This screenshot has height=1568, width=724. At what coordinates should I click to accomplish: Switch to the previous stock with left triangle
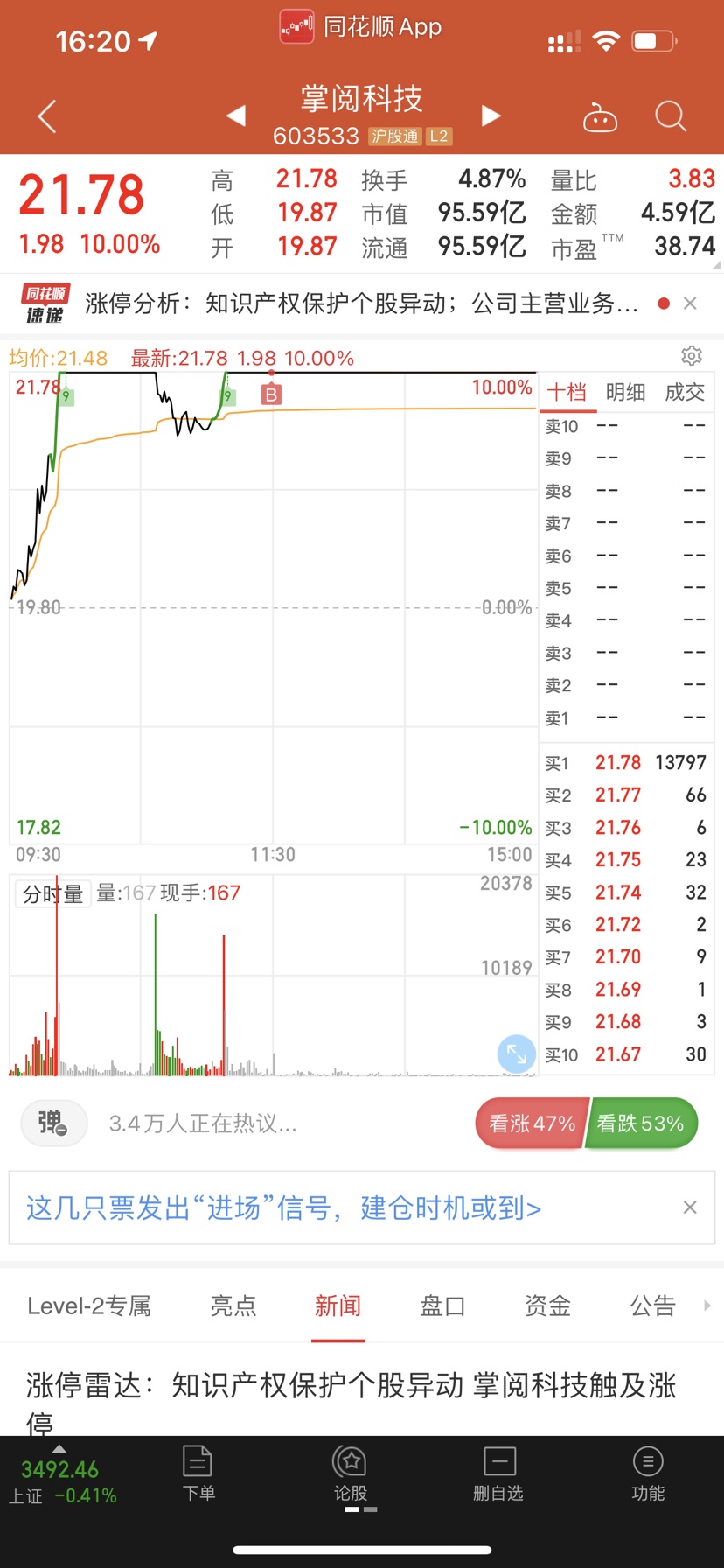(235, 115)
